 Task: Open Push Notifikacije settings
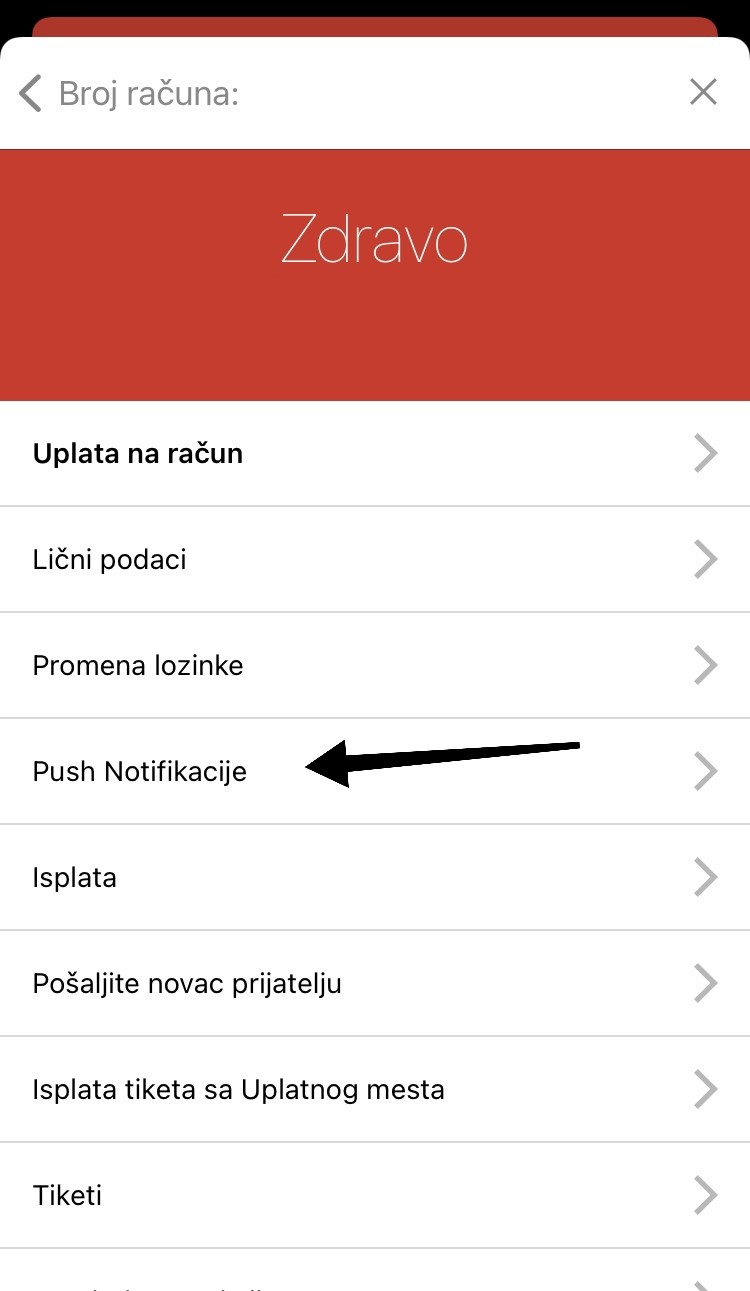coord(375,772)
